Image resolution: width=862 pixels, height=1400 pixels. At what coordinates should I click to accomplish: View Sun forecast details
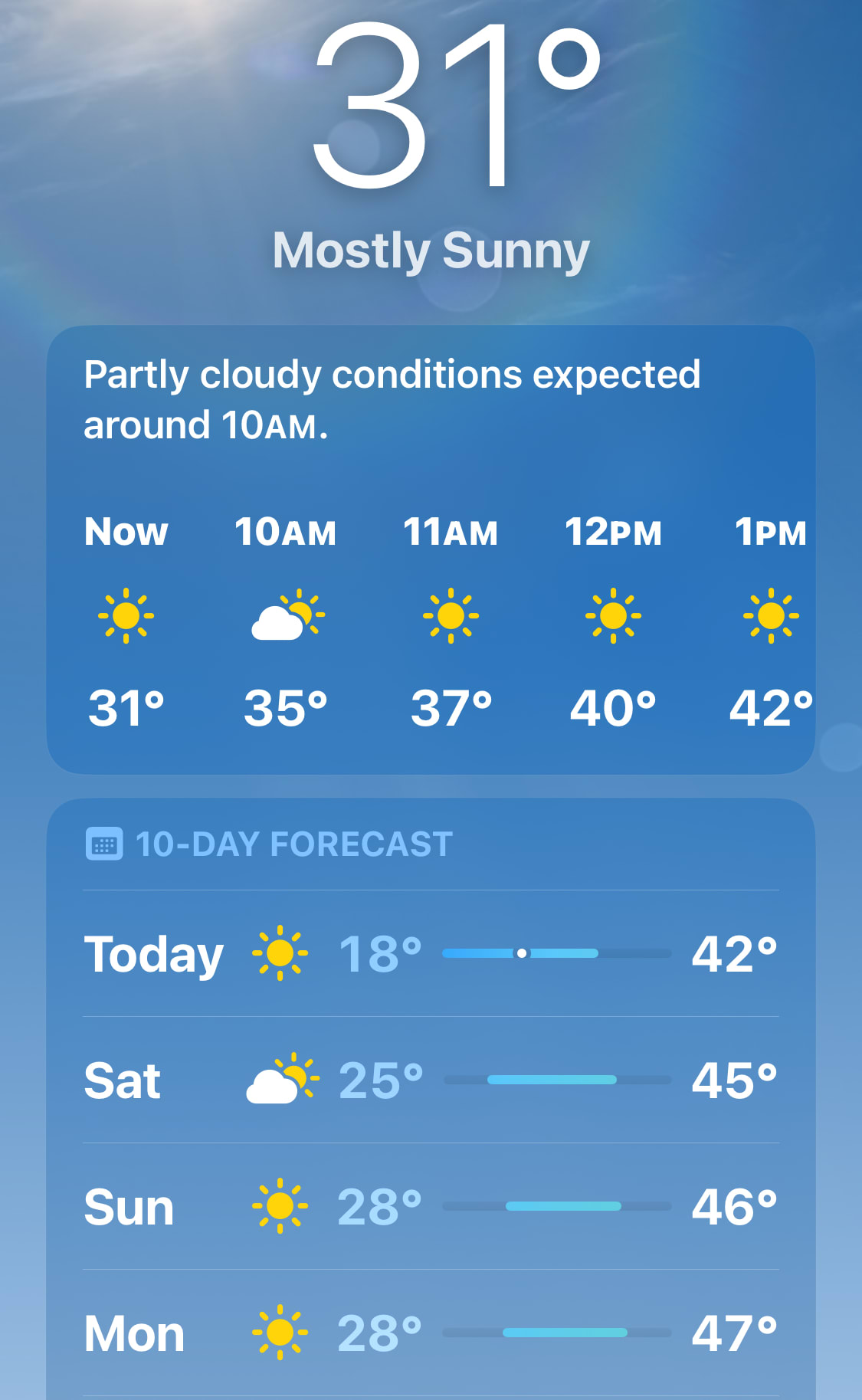(x=431, y=1206)
